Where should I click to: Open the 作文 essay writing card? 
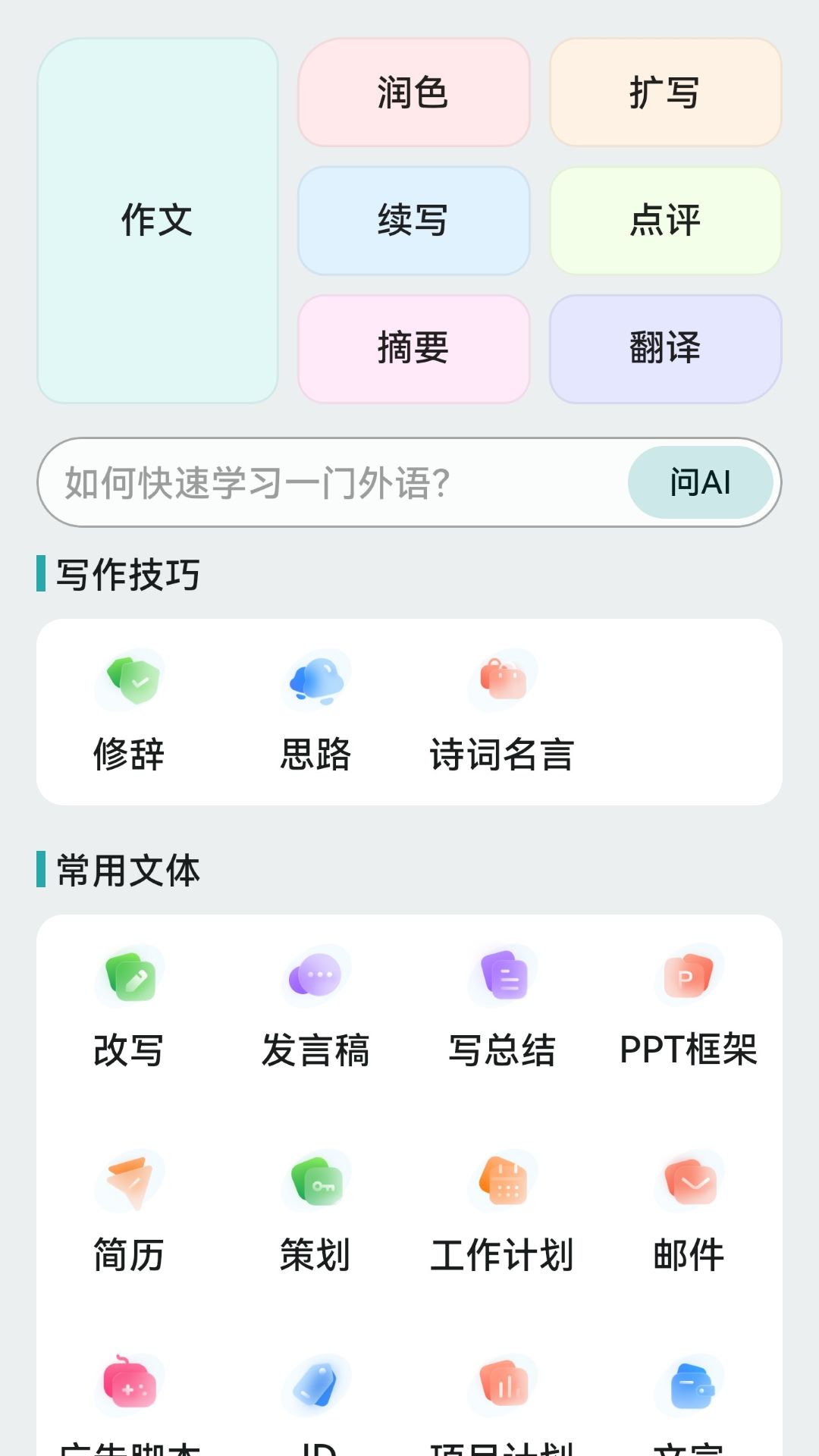pos(158,221)
